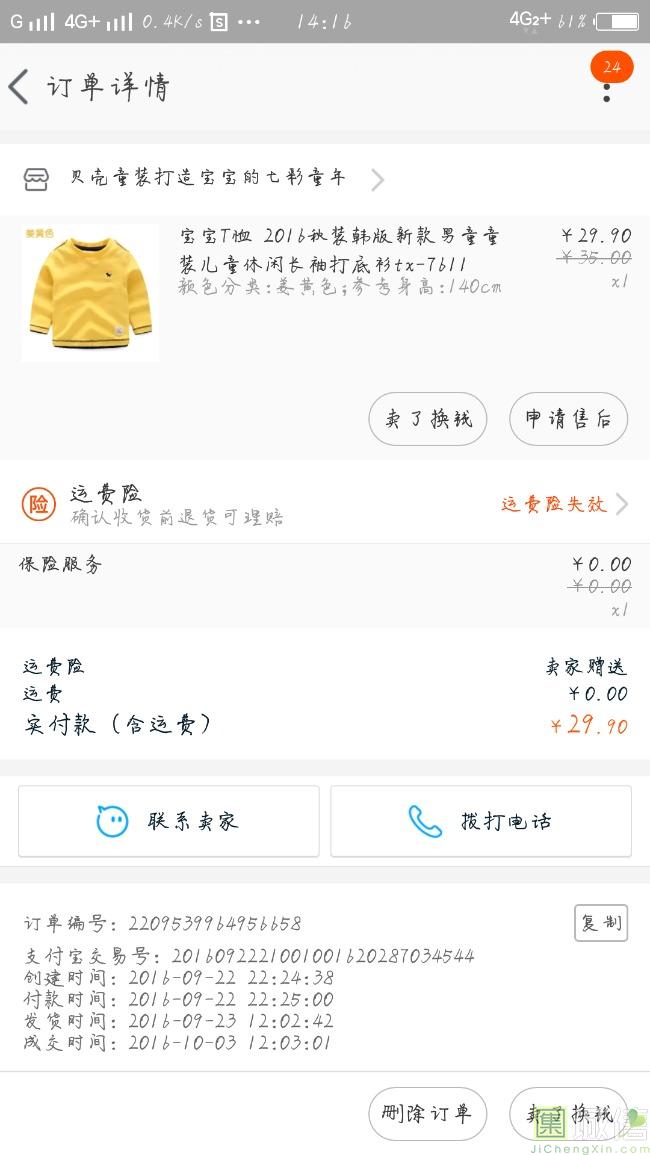Go back from 订单详情
This screenshot has height=1155, width=650.
[19, 87]
